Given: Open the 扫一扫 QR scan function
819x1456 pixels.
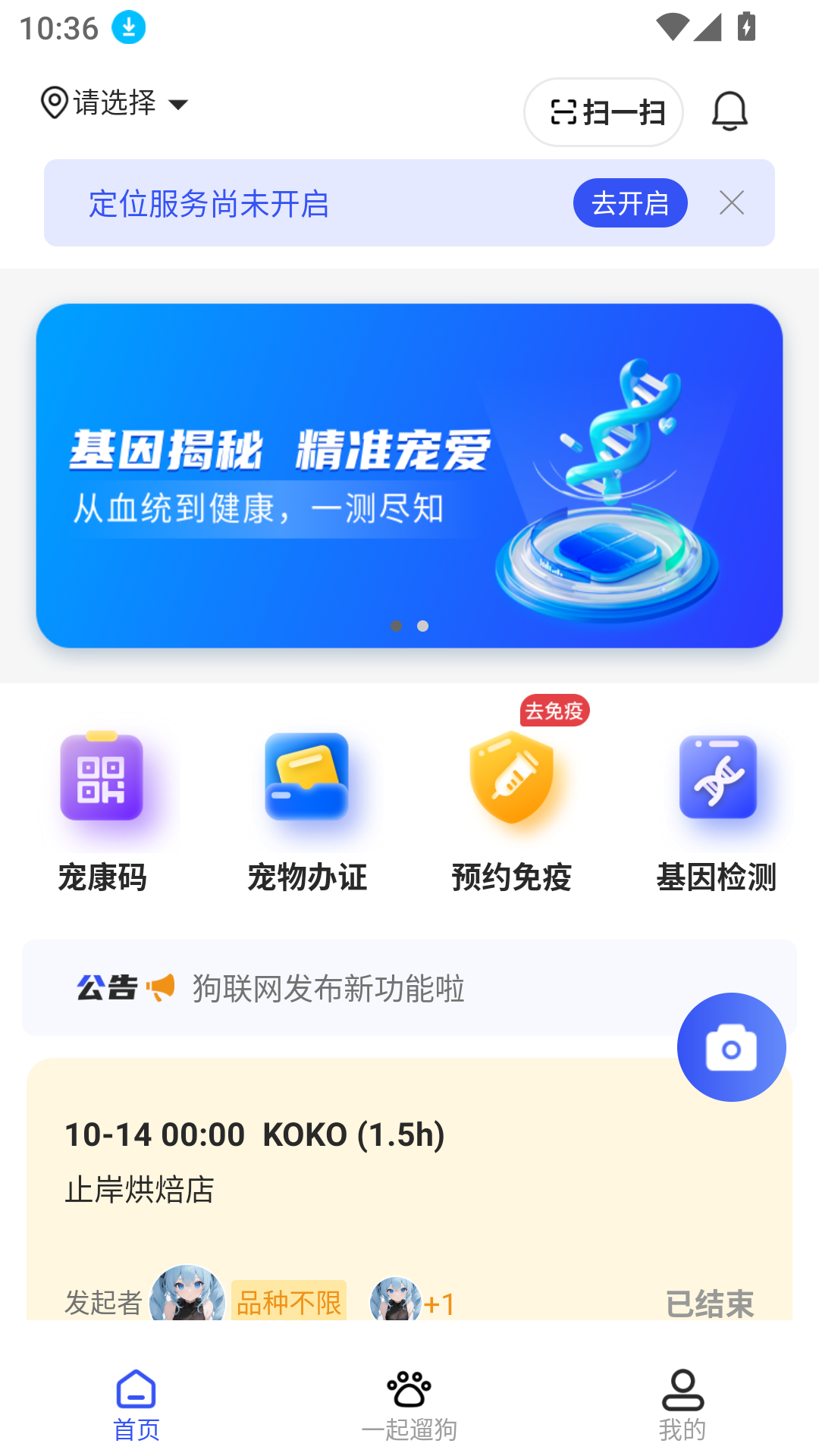Looking at the screenshot, I should pos(603,111).
